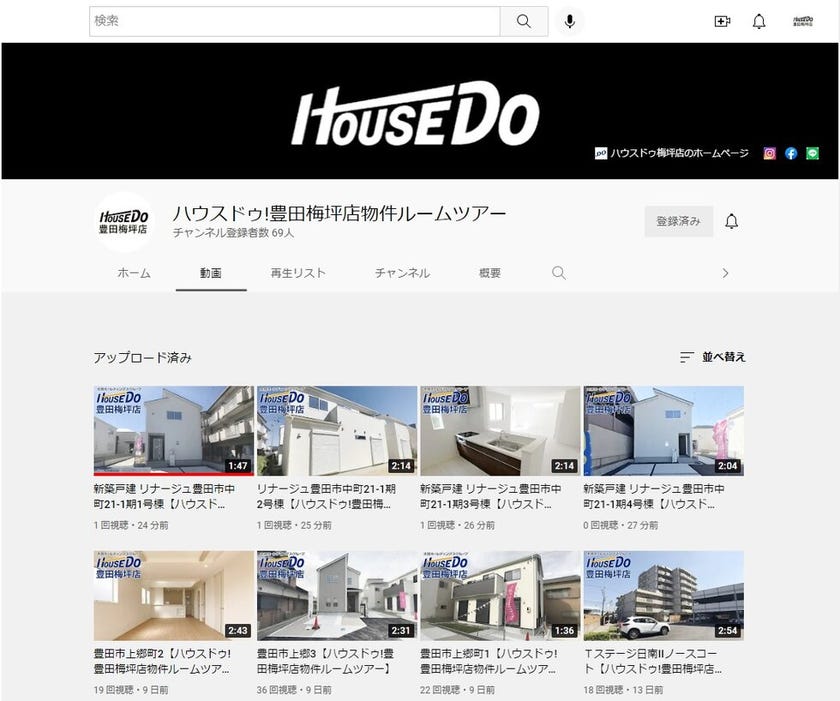Submit search with the magnifier button
Screen dimensions: 840x701
(524, 21)
